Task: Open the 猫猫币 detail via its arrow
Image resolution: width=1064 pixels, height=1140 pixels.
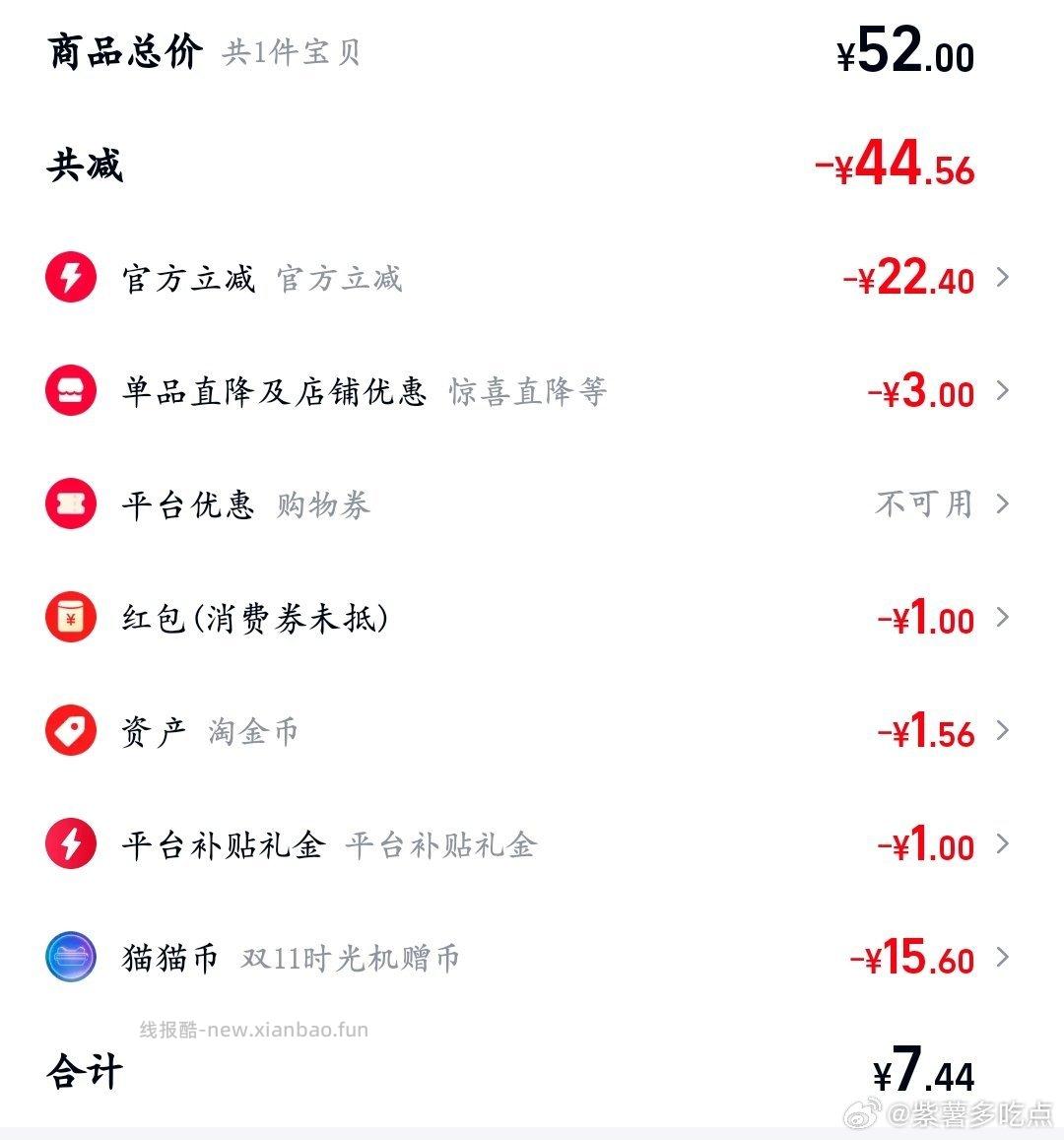Action: (x=1003, y=958)
